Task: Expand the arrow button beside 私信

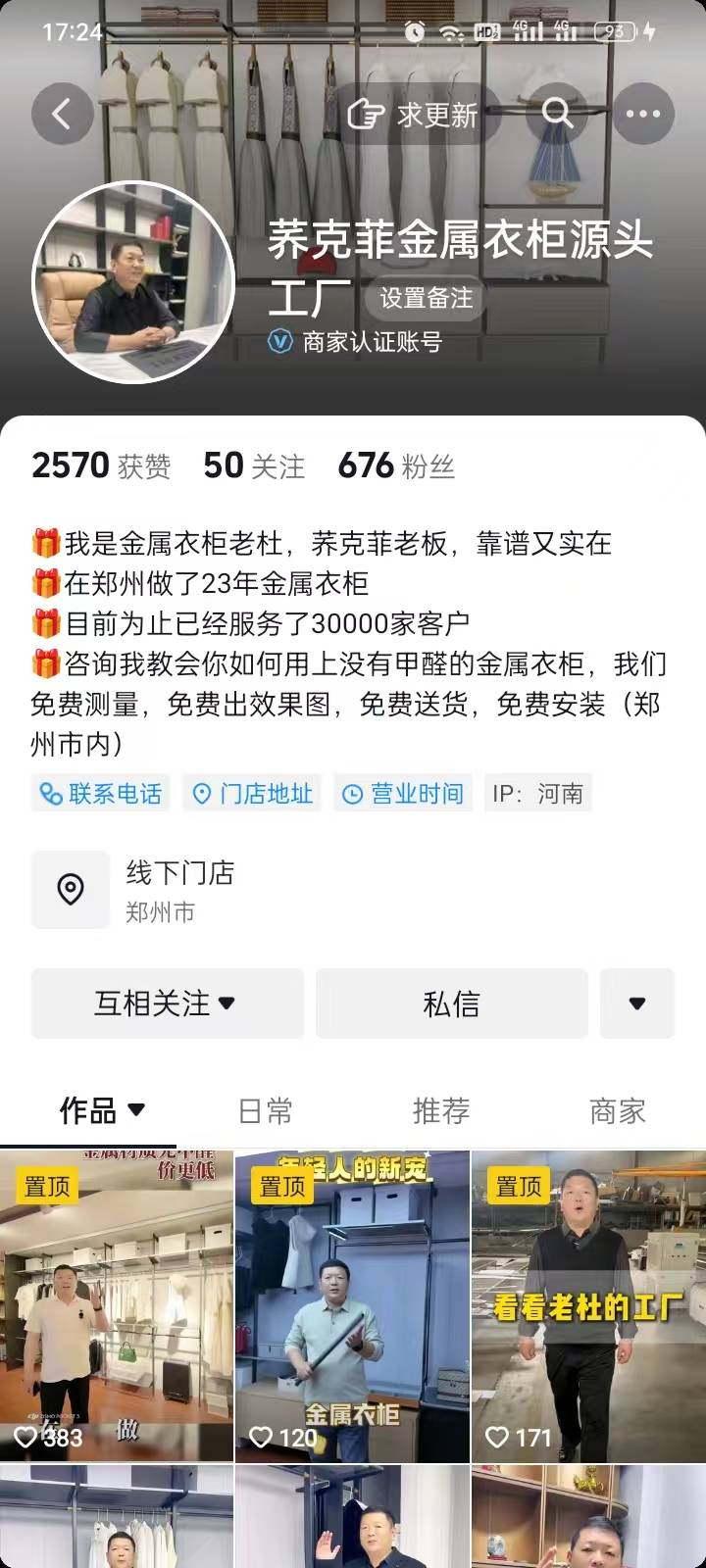Action: click(x=636, y=1004)
